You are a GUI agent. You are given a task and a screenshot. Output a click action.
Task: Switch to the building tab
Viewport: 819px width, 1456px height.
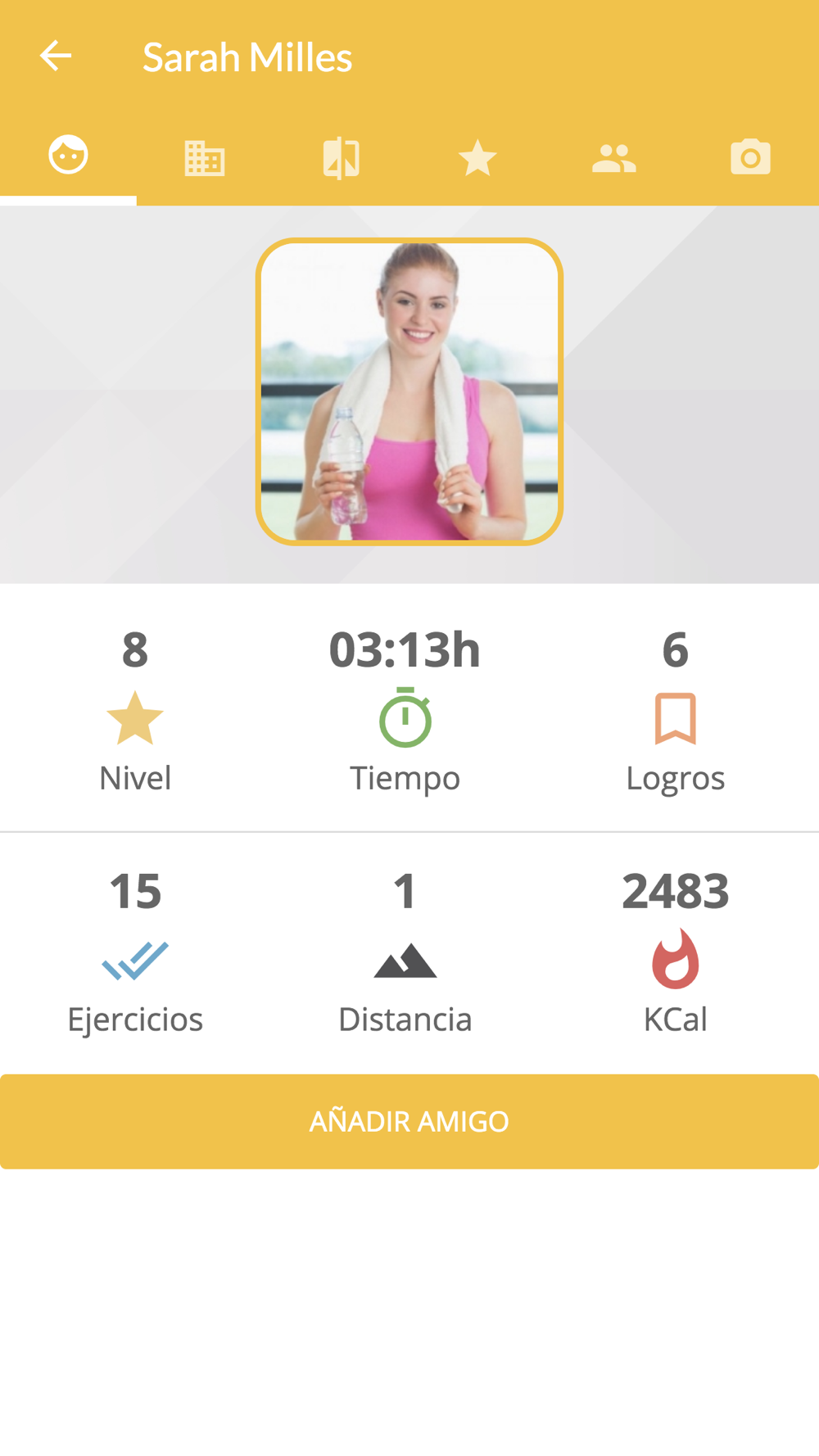click(205, 156)
